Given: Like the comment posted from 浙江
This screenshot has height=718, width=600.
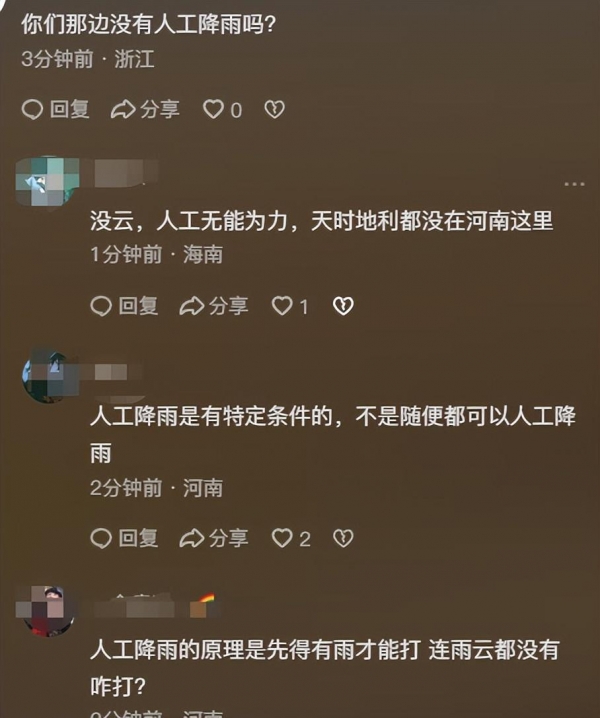Looking at the screenshot, I should coord(214,110).
